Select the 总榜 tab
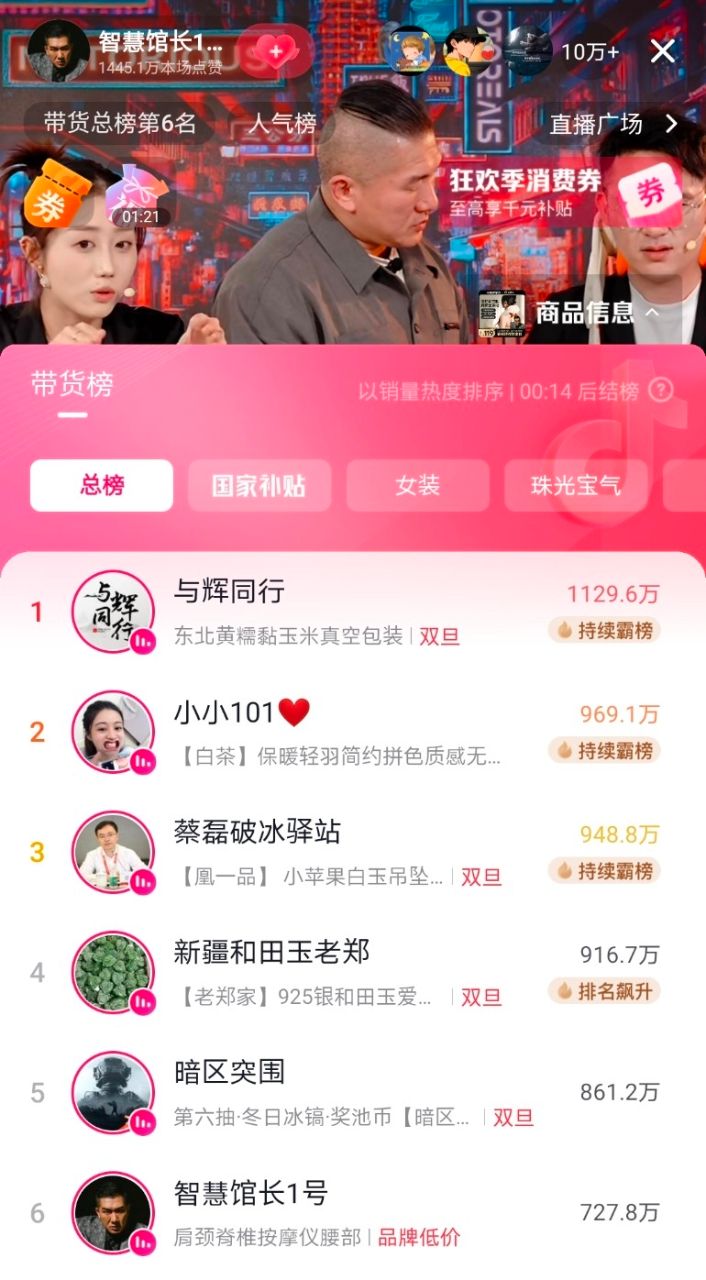This screenshot has width=706, height=1280. pyautogui.click(x=101, y=486)
